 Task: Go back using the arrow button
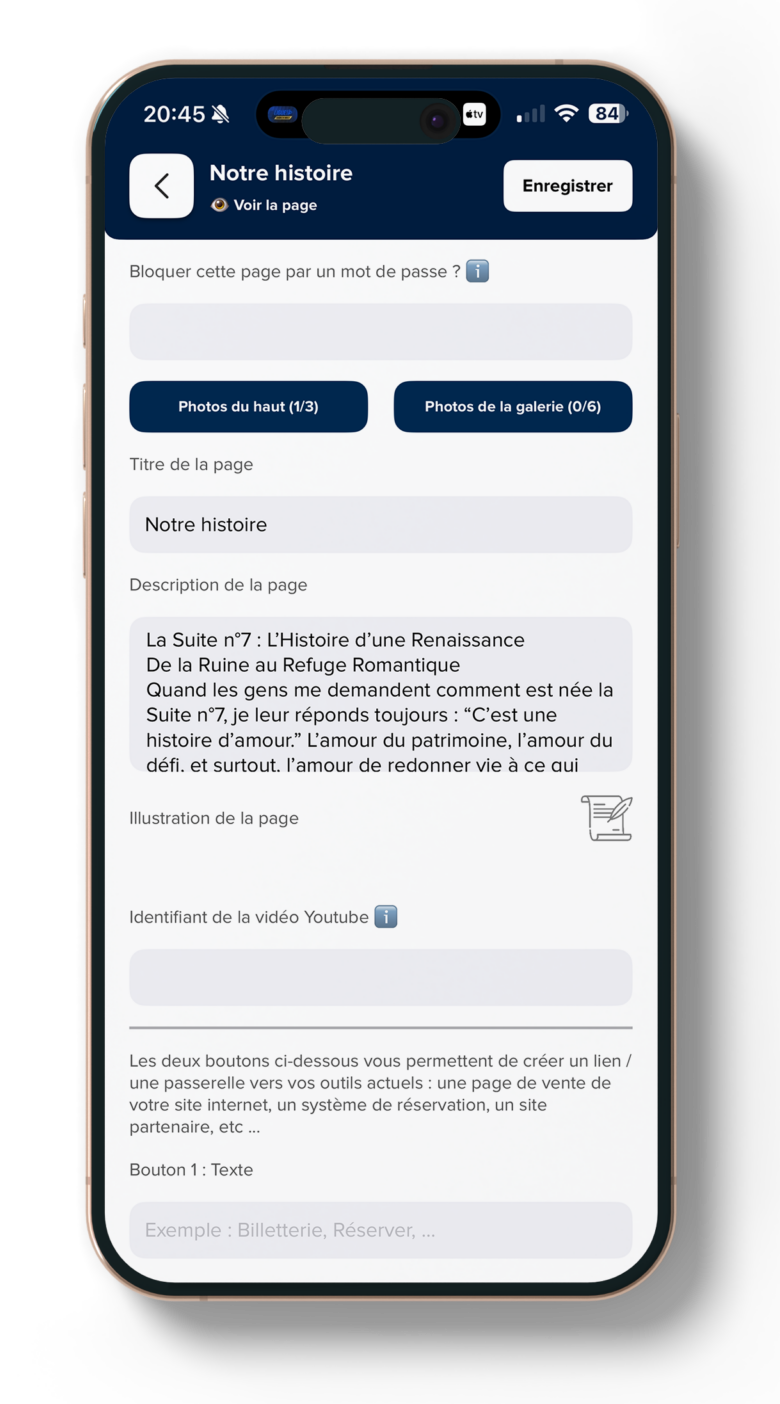pyautogui.click(x=161, y=186)
